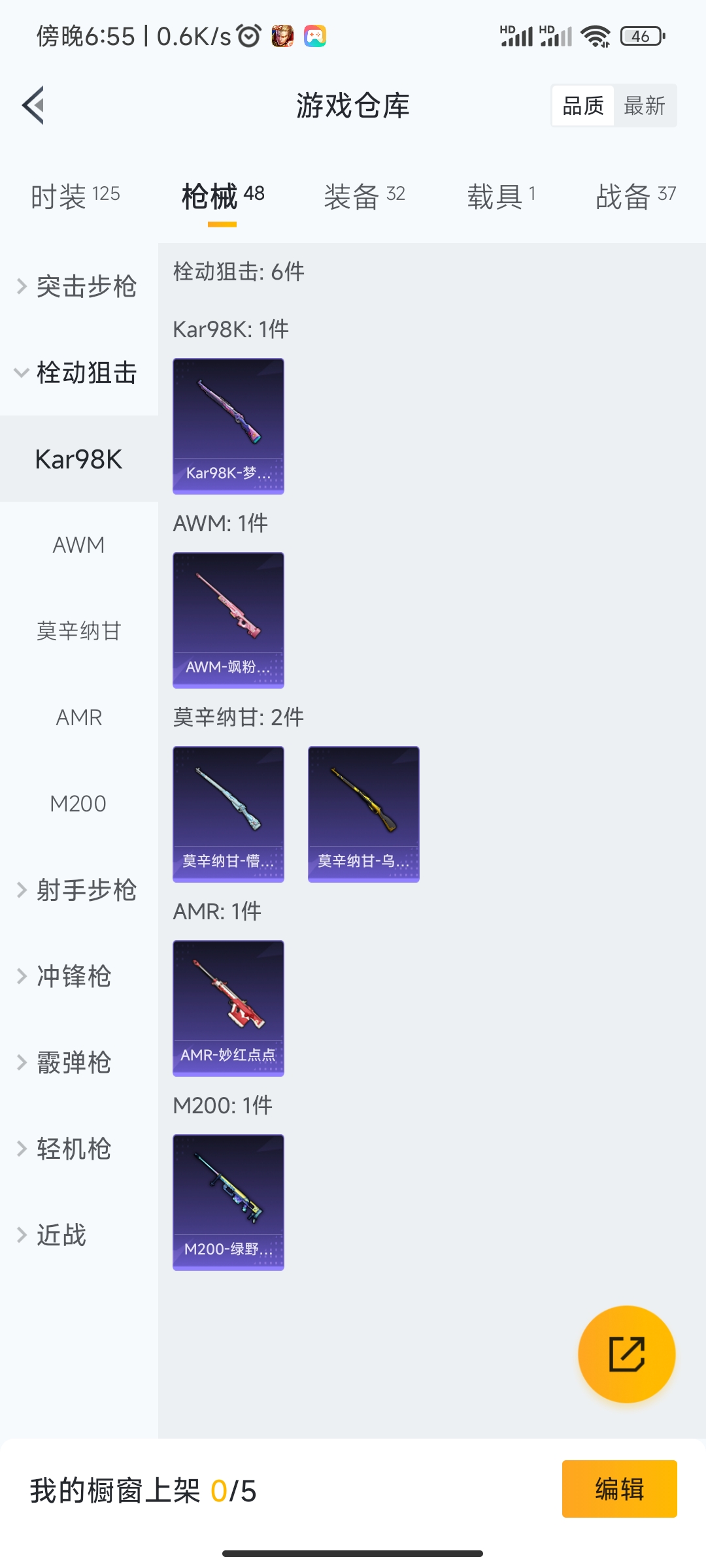View the M200-绿野 skin card
This screenshot has width=706, height=1568.
[x=228, y=1202]
